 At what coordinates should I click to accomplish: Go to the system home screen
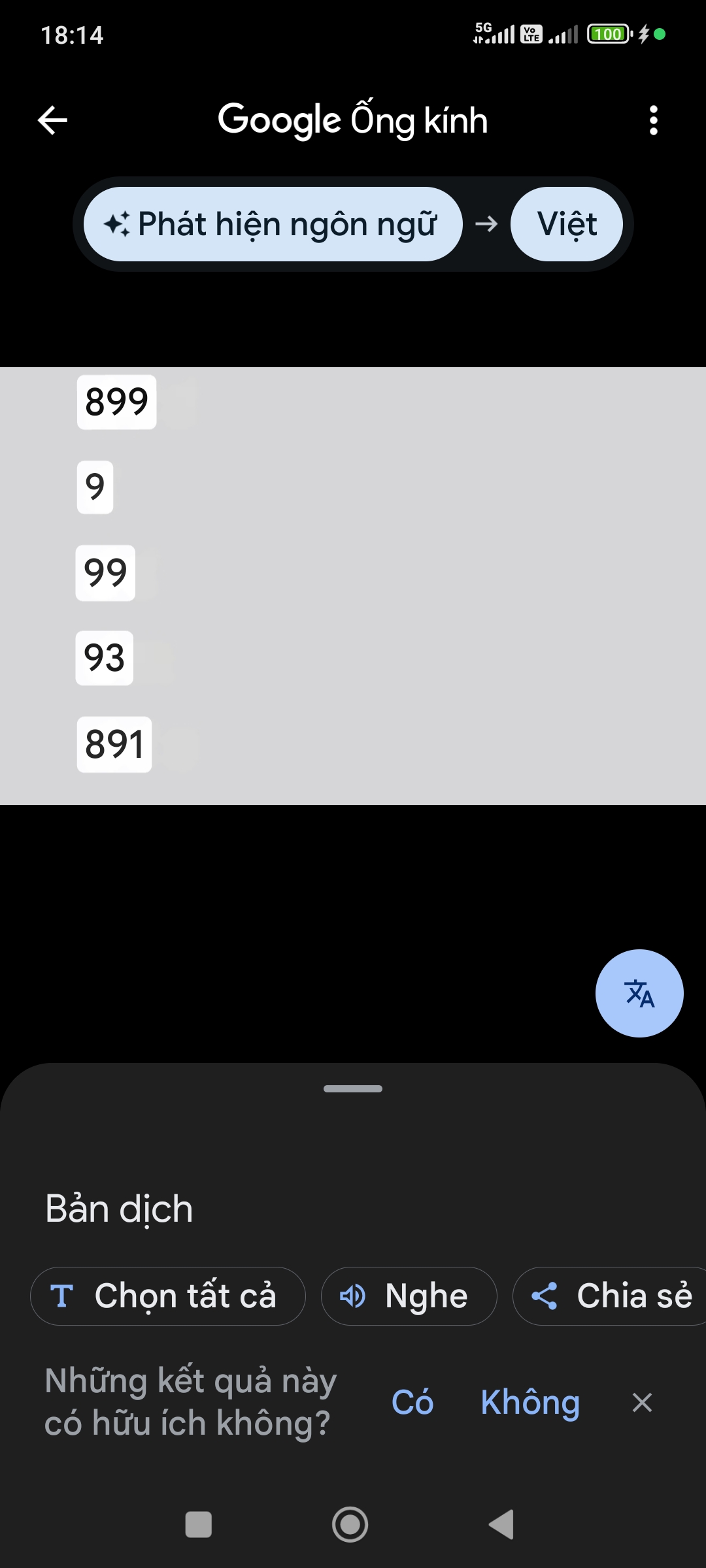click(350, 1525)
